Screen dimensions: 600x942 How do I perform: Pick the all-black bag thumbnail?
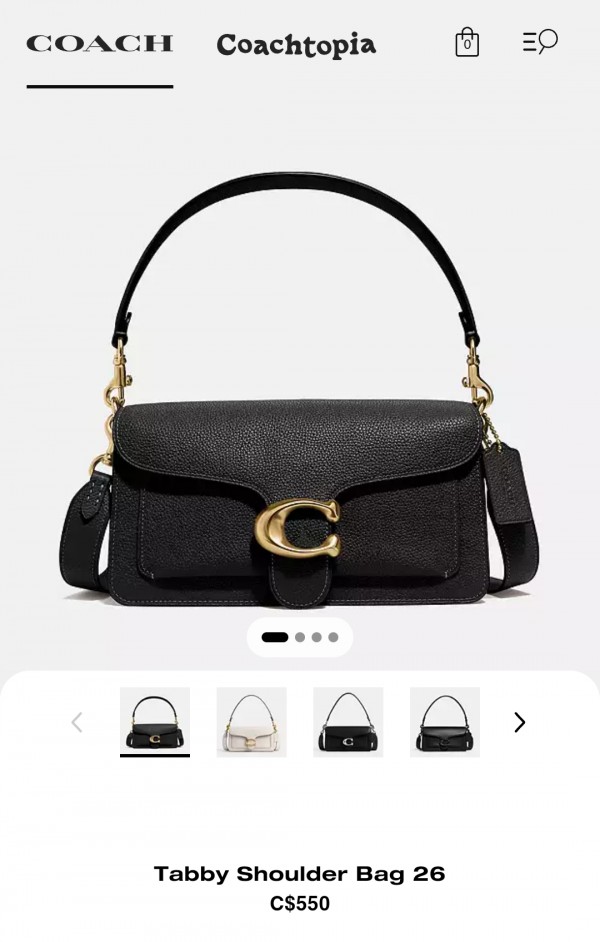[444, 721]
